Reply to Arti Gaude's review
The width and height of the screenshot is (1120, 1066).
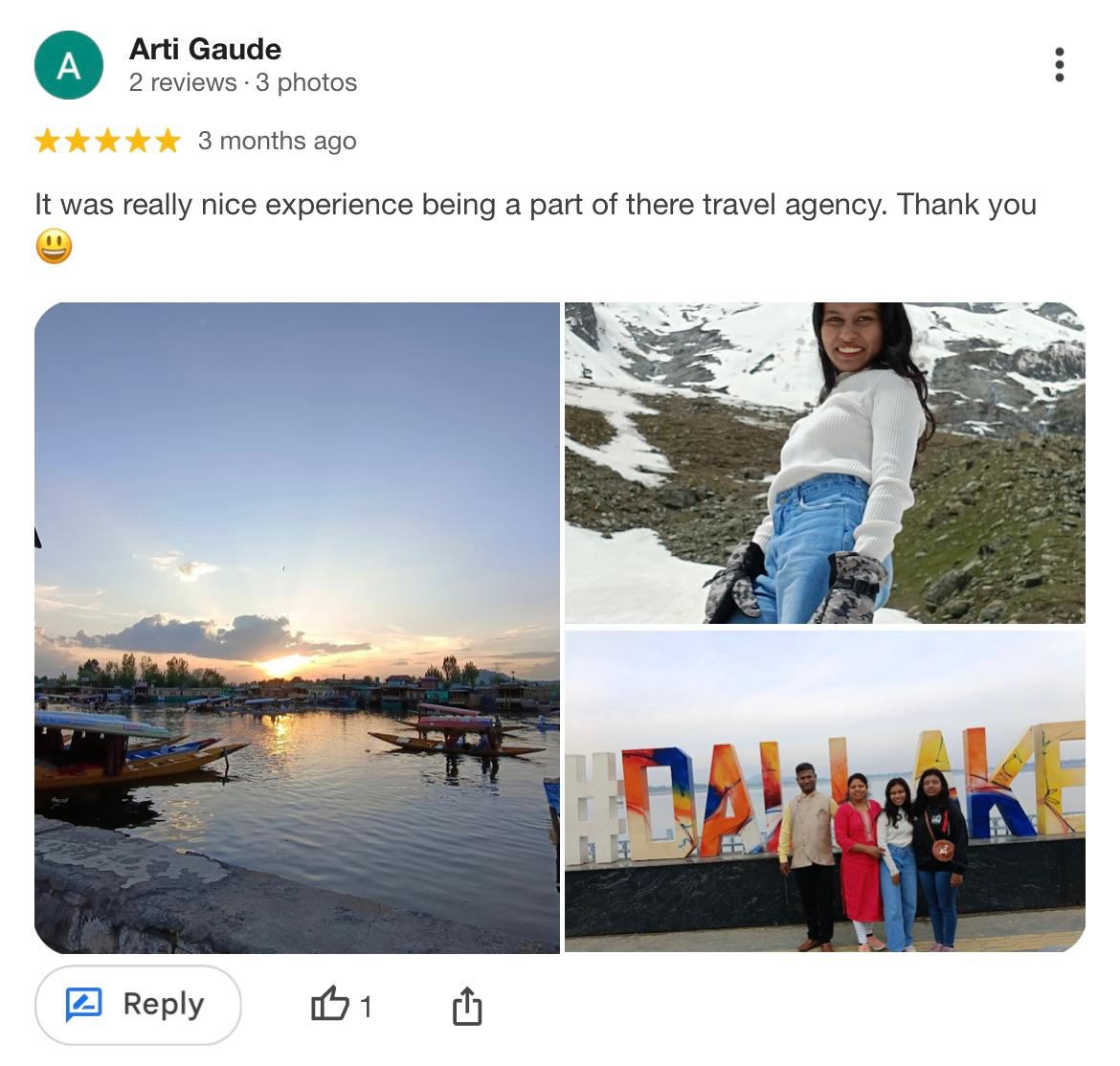(138, 1005)
